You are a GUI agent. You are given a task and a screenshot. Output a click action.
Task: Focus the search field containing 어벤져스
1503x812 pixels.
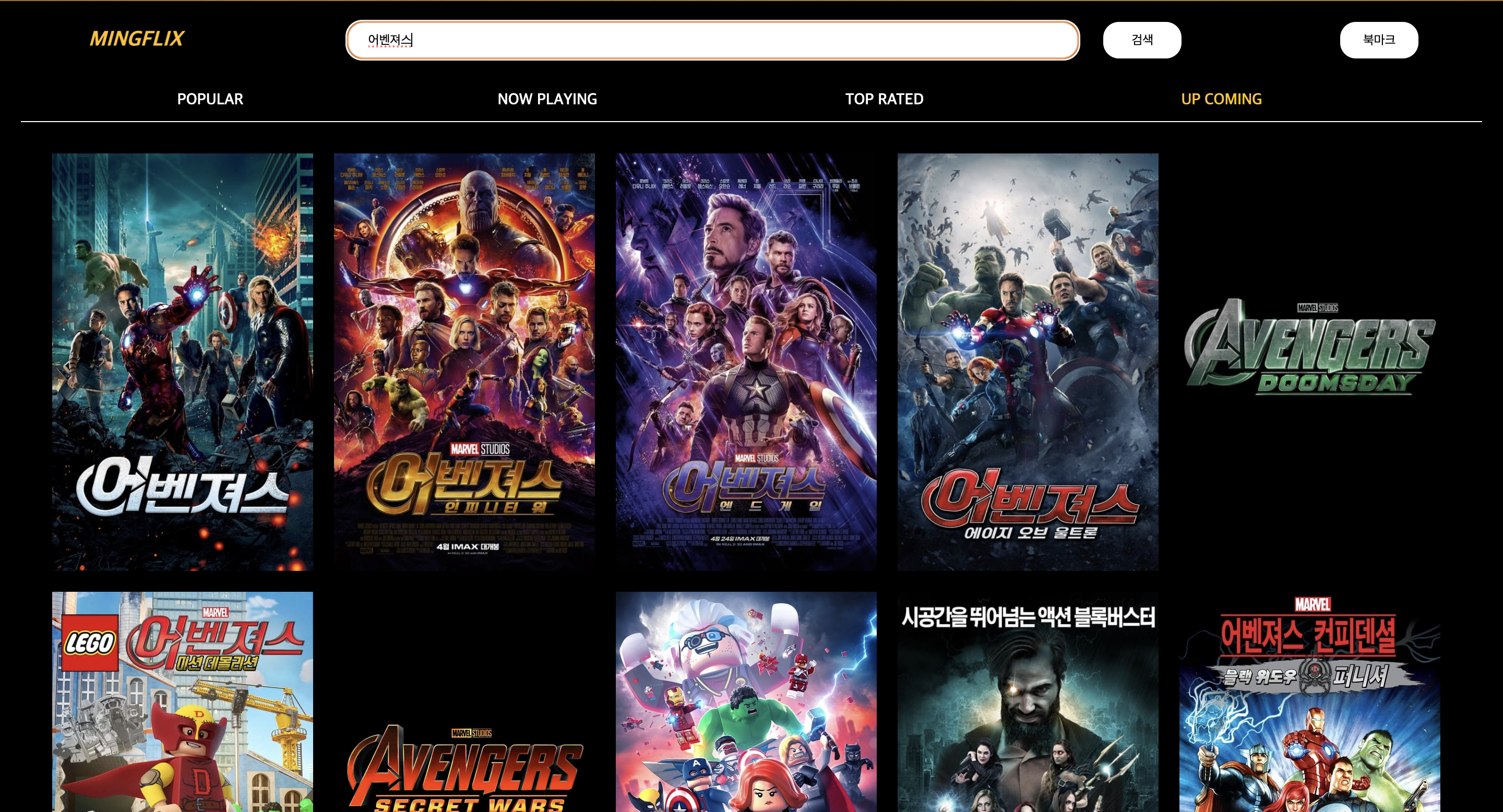712,40
